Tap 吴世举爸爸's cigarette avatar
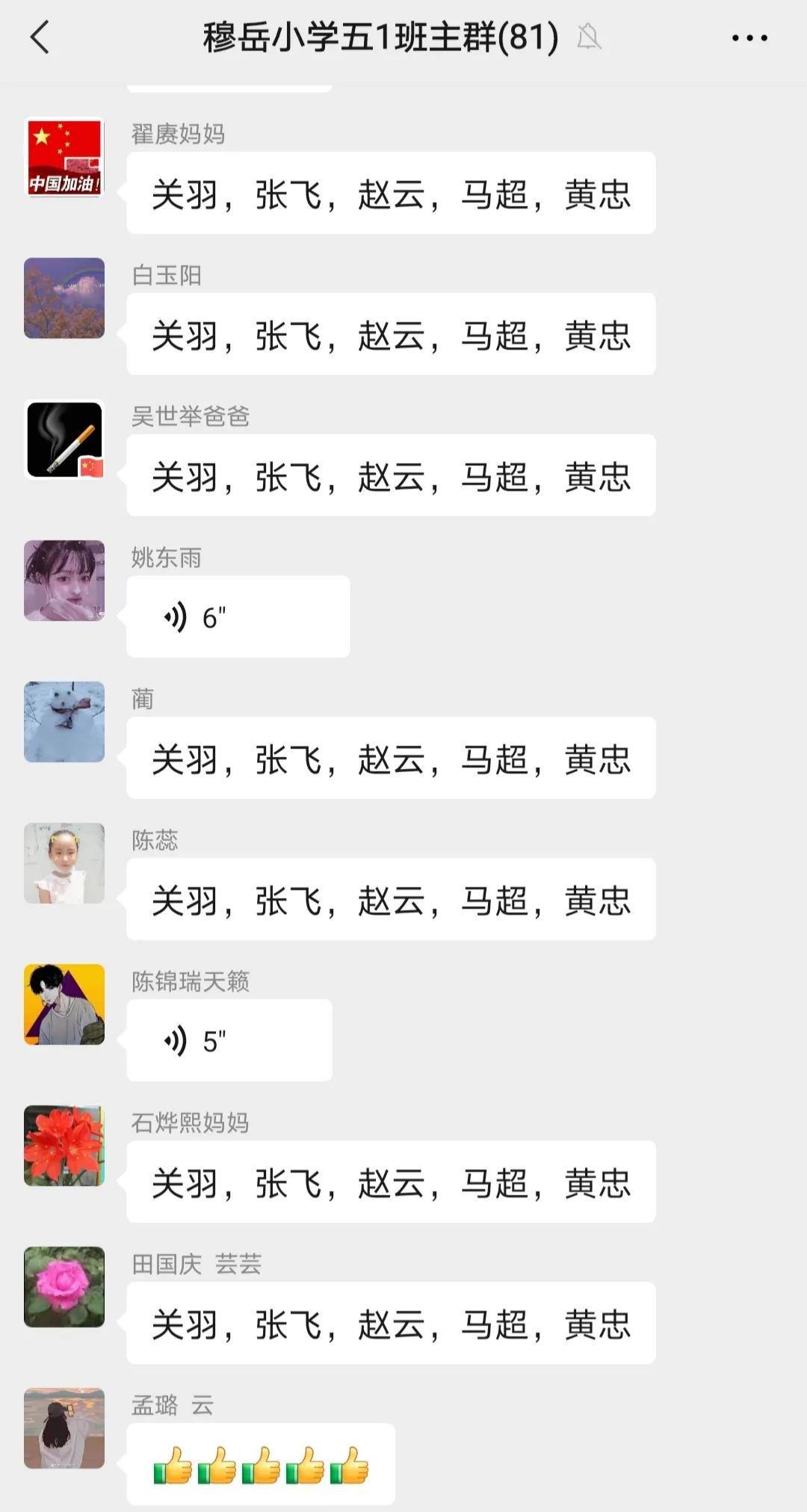This screenshot has width=807, height=1512. click(64, 439)
